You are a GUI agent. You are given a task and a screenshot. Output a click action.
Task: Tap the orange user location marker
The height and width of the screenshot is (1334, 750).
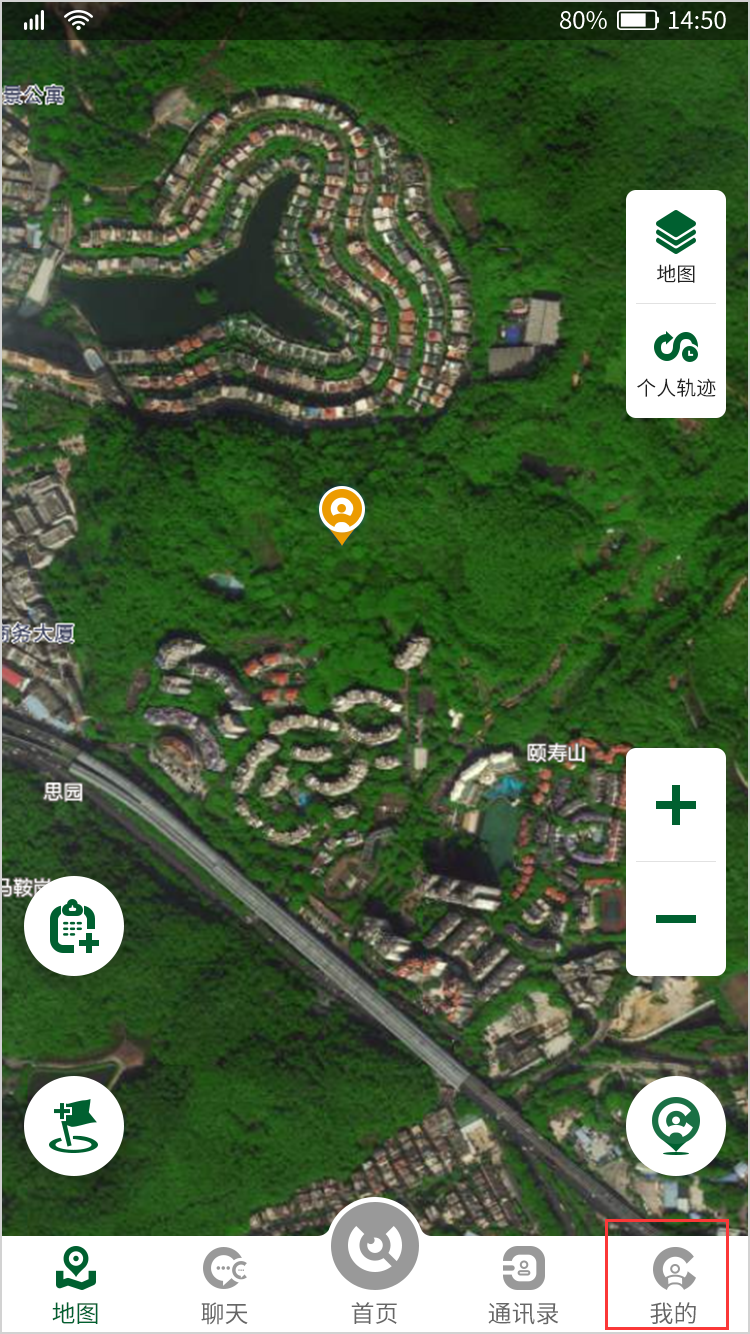[342, 512]
